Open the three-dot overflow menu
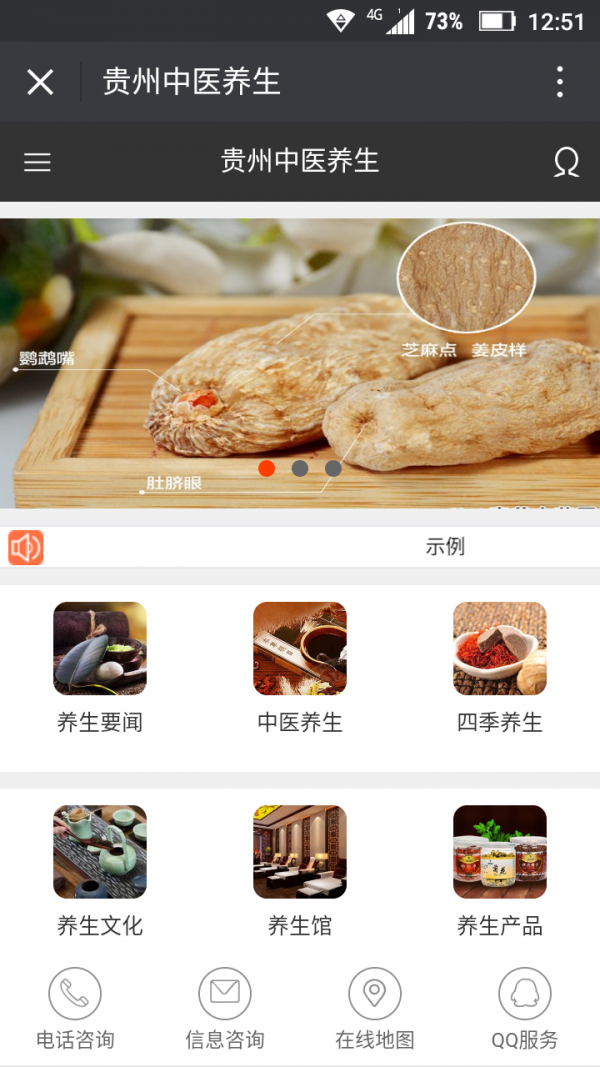 point(560,82)
